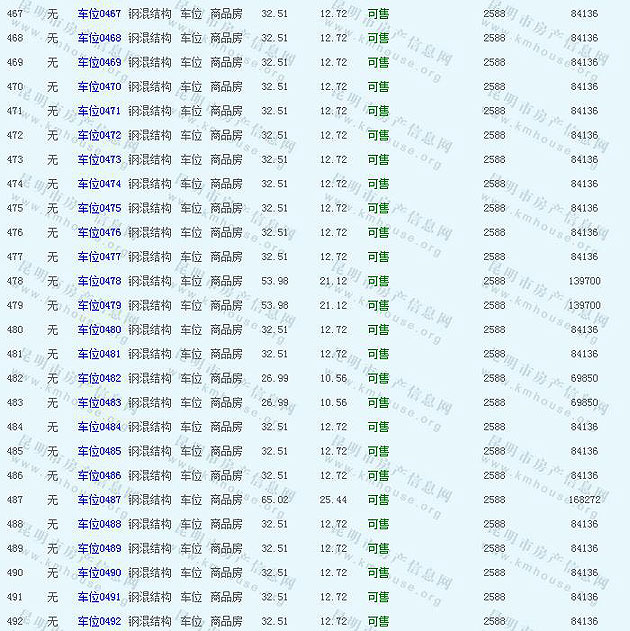Select the 车位0485 link

click(99, 451)
